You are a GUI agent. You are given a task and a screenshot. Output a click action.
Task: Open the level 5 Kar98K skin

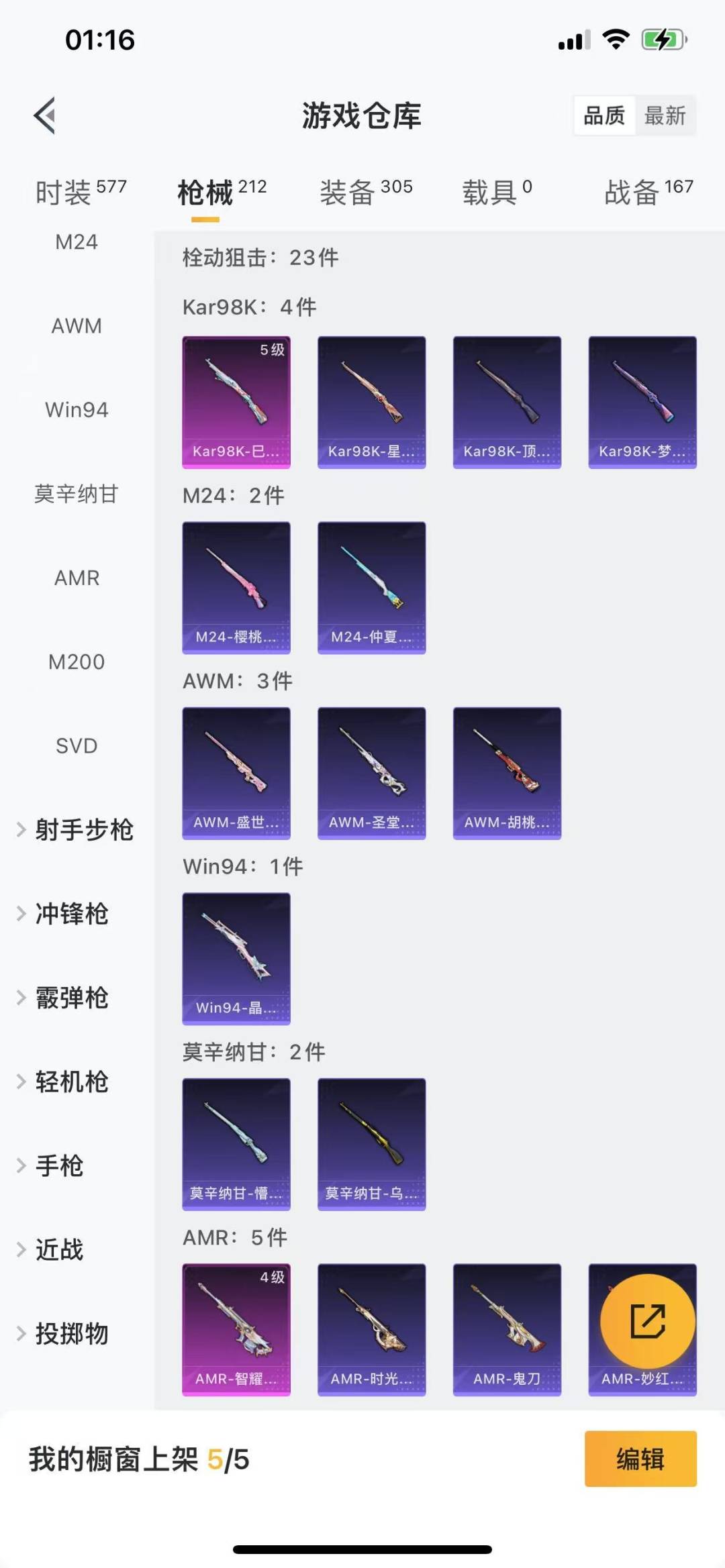coord(236,402)
